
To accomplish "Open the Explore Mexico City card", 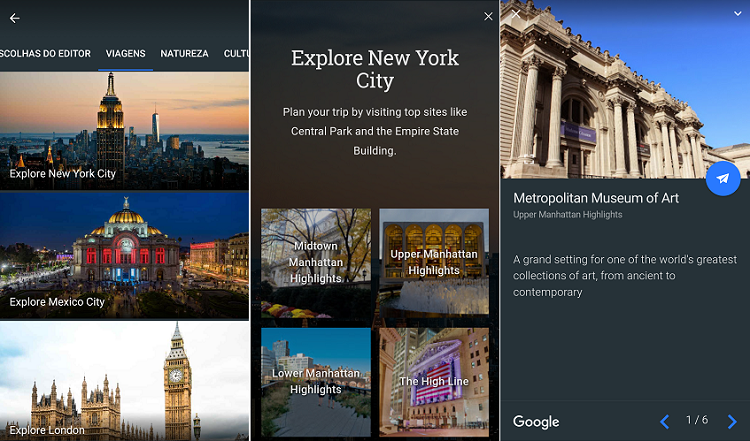I will coord(124,256).
